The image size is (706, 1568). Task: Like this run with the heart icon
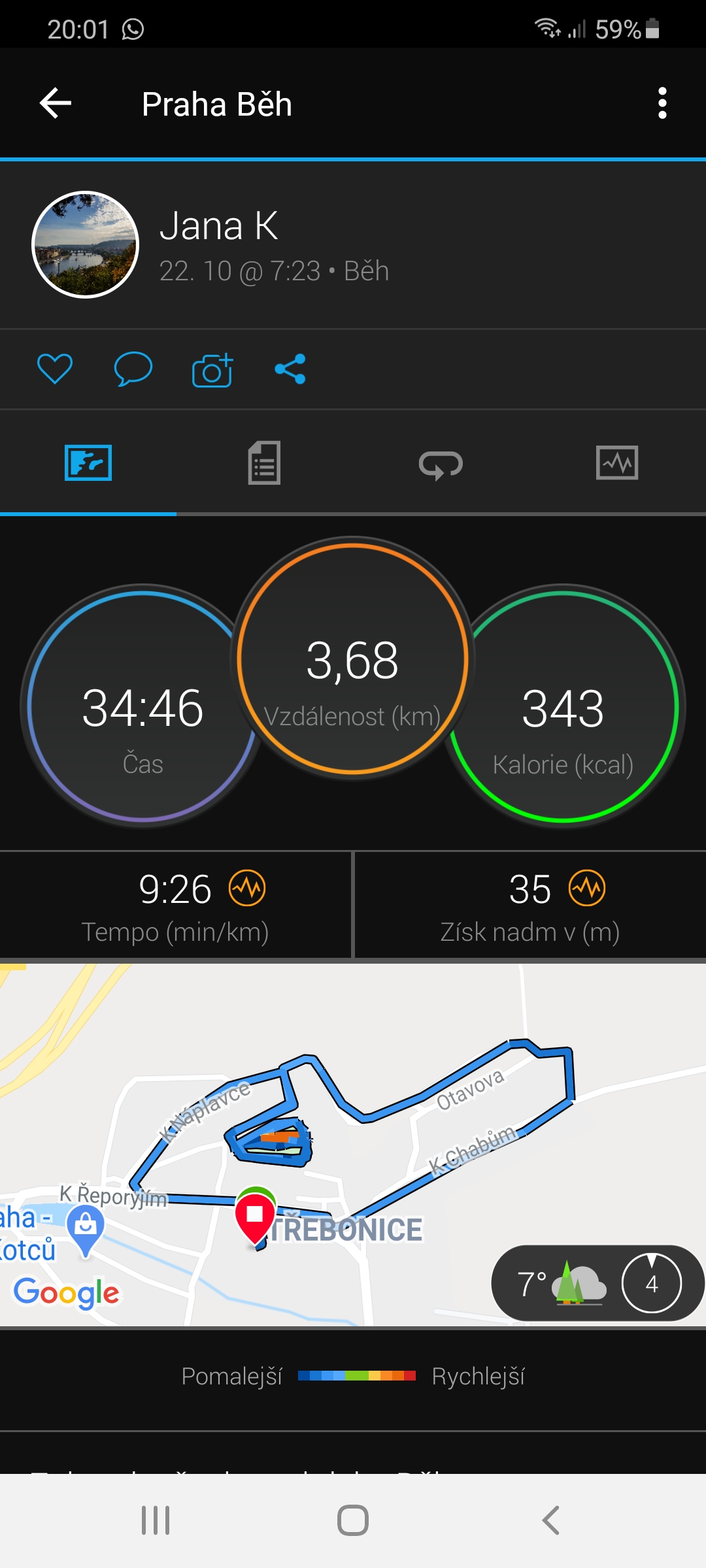pos(55,368)
